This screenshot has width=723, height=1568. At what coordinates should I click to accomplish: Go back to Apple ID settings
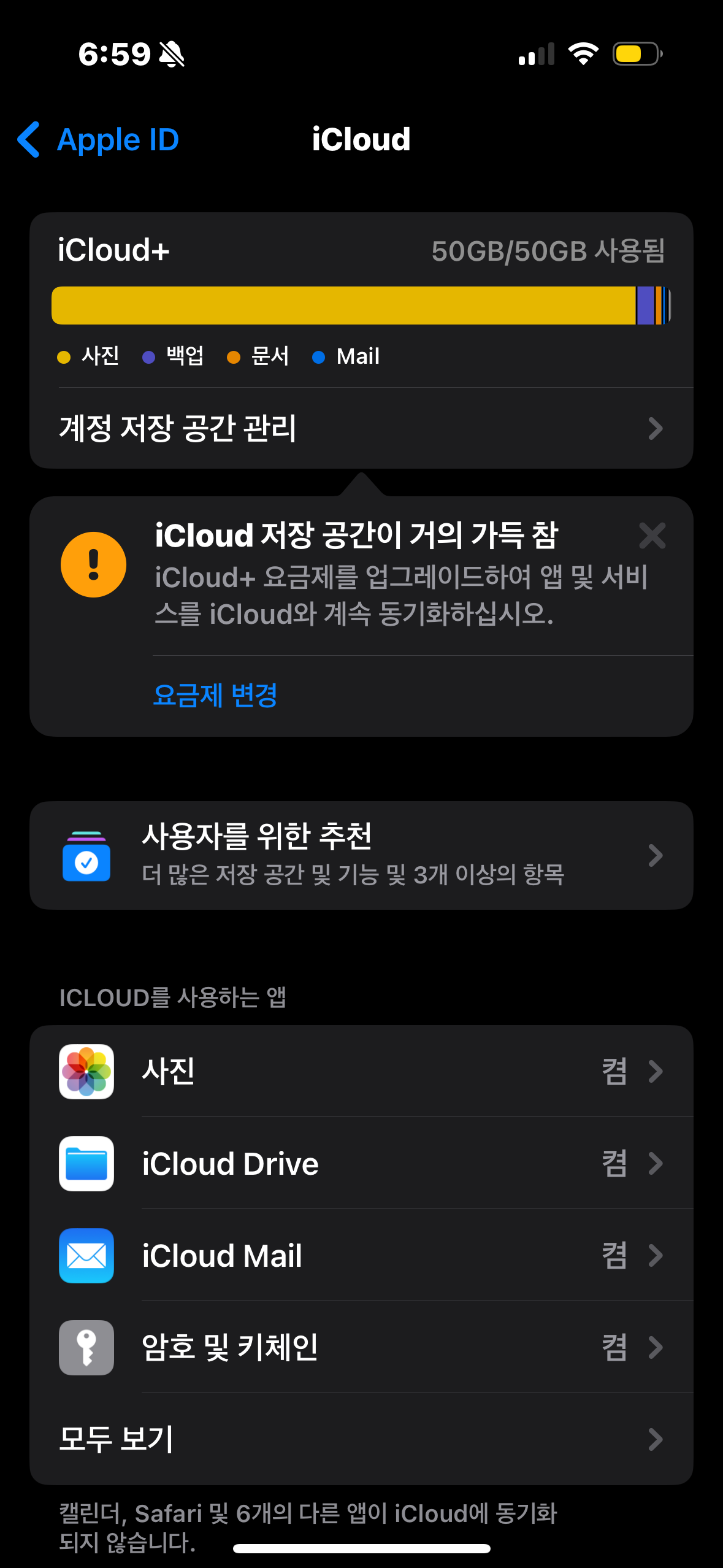[98, 140]
